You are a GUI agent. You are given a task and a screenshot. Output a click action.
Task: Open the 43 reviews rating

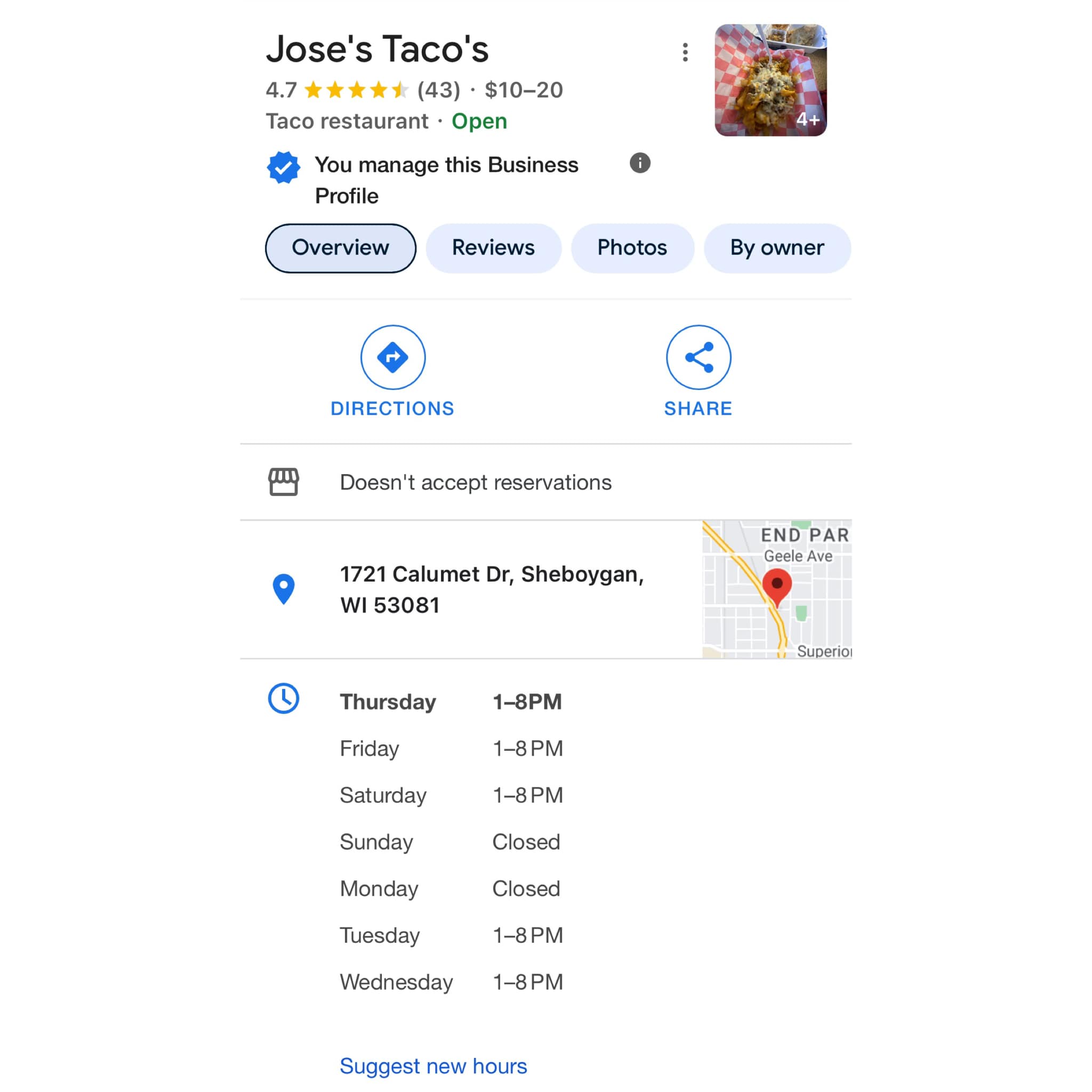[x=438, y=90]
